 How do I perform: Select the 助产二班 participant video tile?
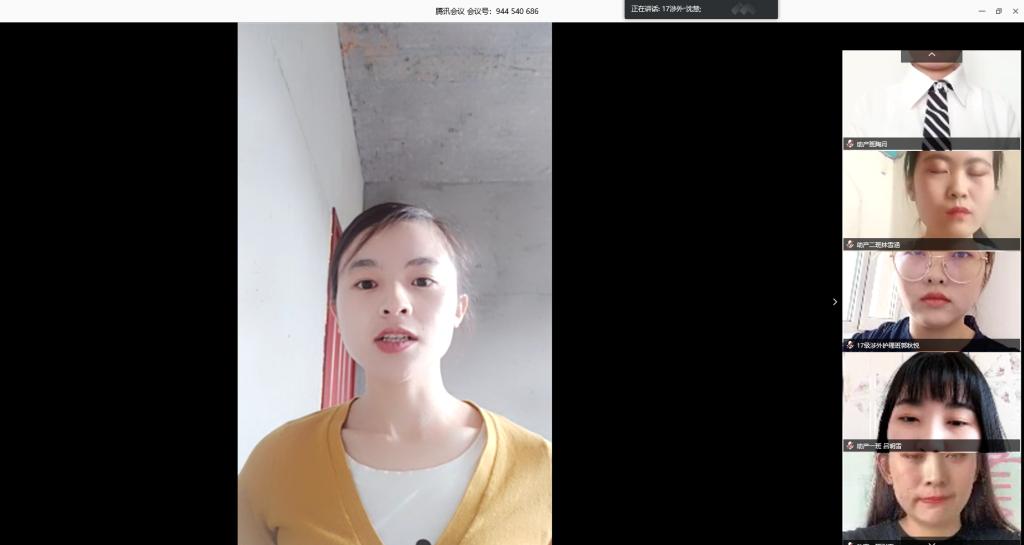931,200
